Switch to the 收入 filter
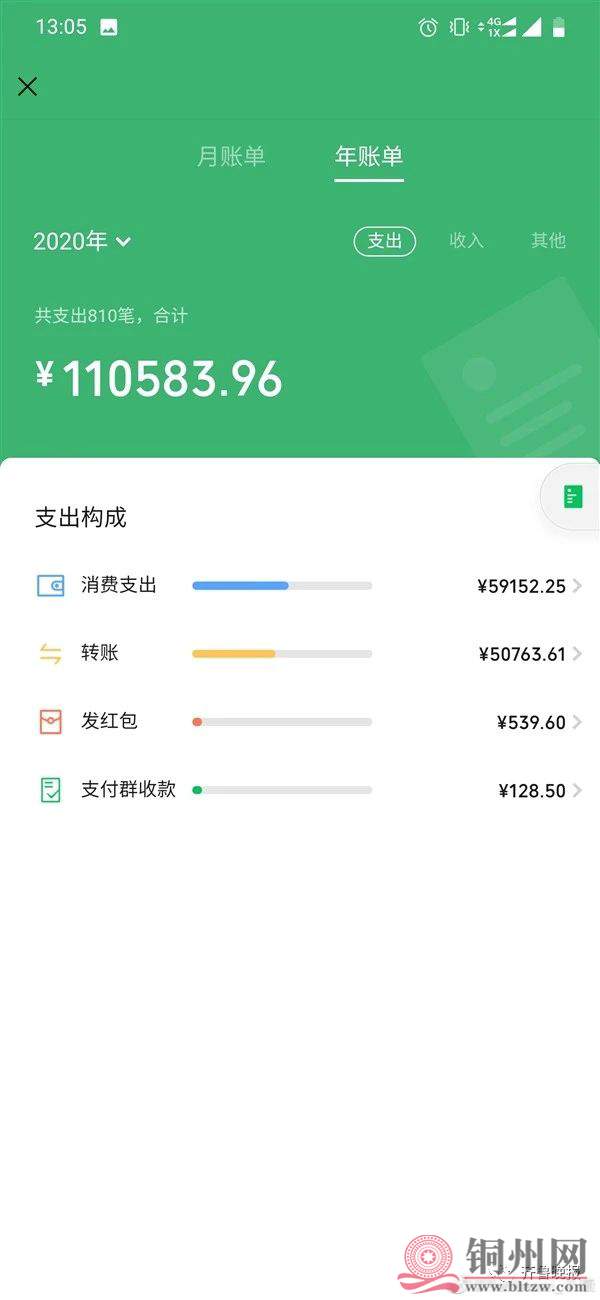 click(x=466, y=241)
